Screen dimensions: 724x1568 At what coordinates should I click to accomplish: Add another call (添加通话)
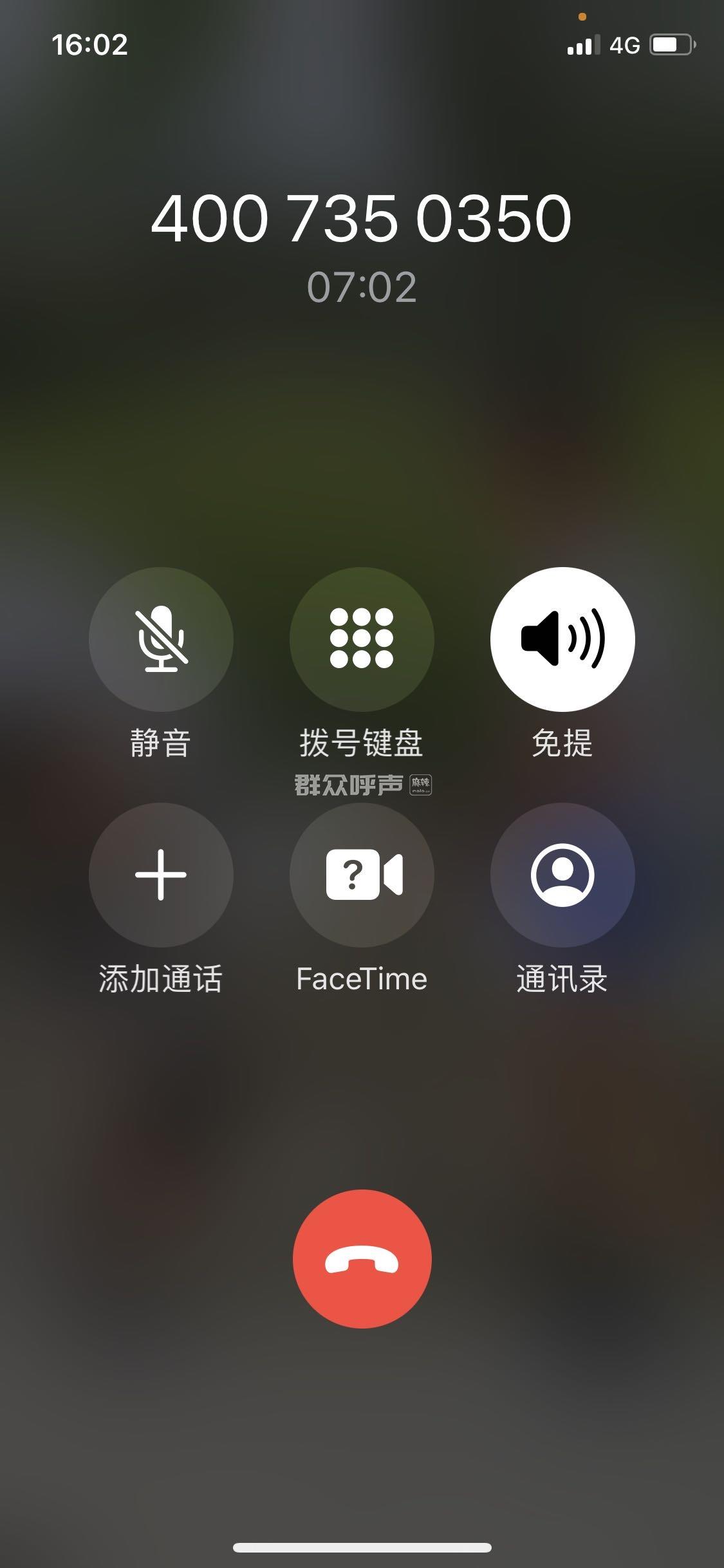[161, 874]
